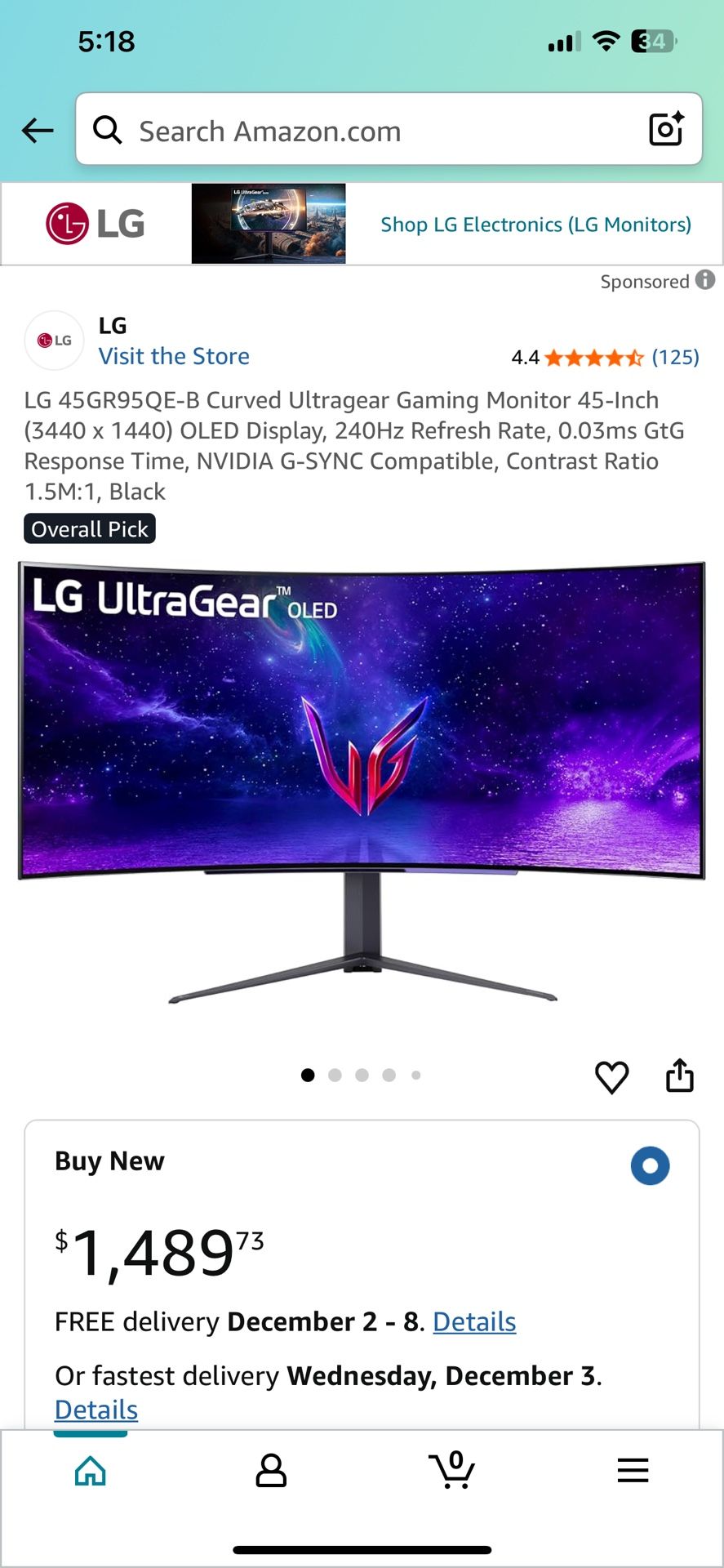Tap Details next to FREE delivery date
This screenshot has height=1568, width=724.
coord(473,1321)
